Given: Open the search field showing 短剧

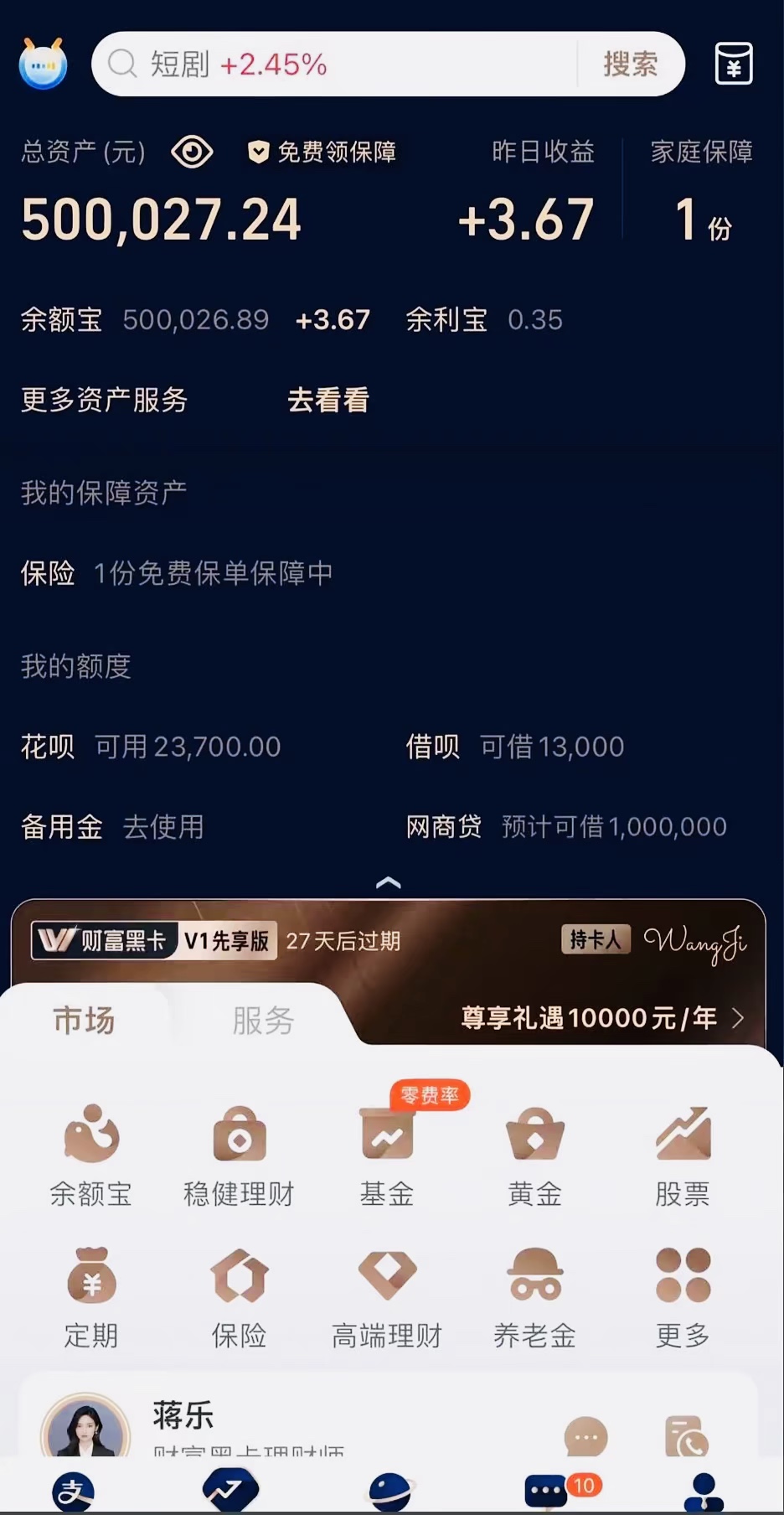Looking at the screenshot, I should [335, 64].
